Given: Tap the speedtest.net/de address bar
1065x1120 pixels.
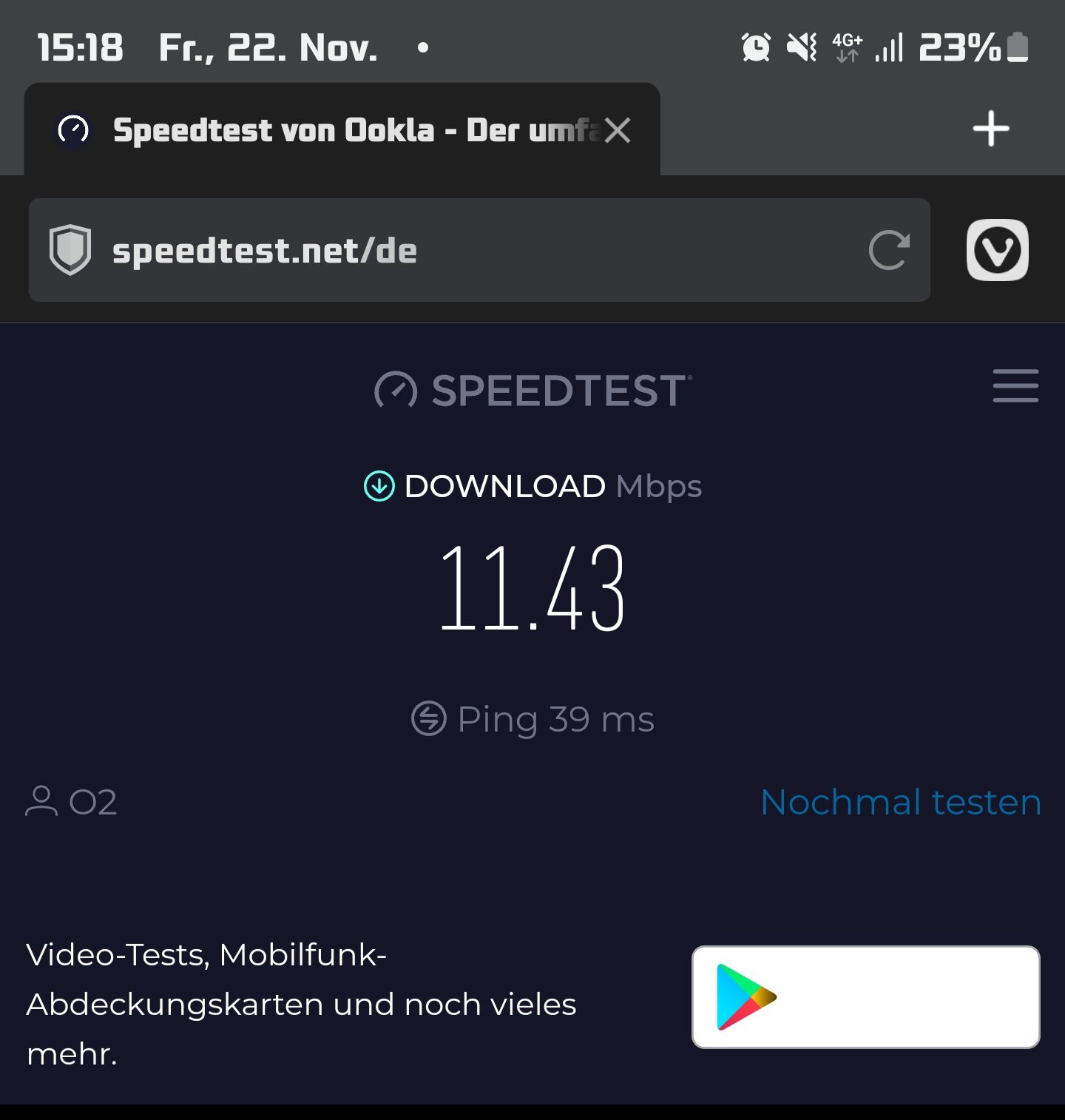Looking at the screenshot, I should 473,251.
